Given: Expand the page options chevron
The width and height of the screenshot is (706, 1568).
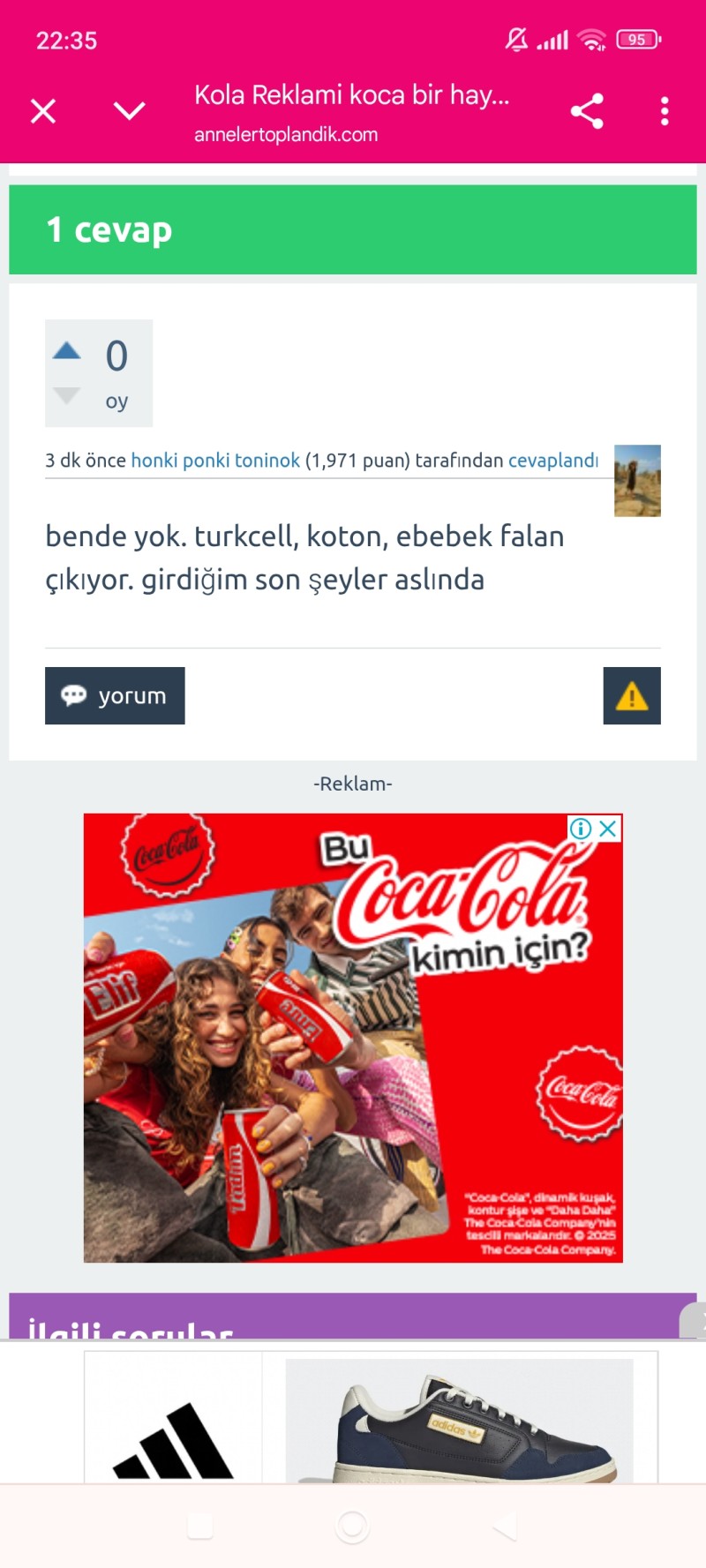Looking at the screenshot, I should [129, 111].
